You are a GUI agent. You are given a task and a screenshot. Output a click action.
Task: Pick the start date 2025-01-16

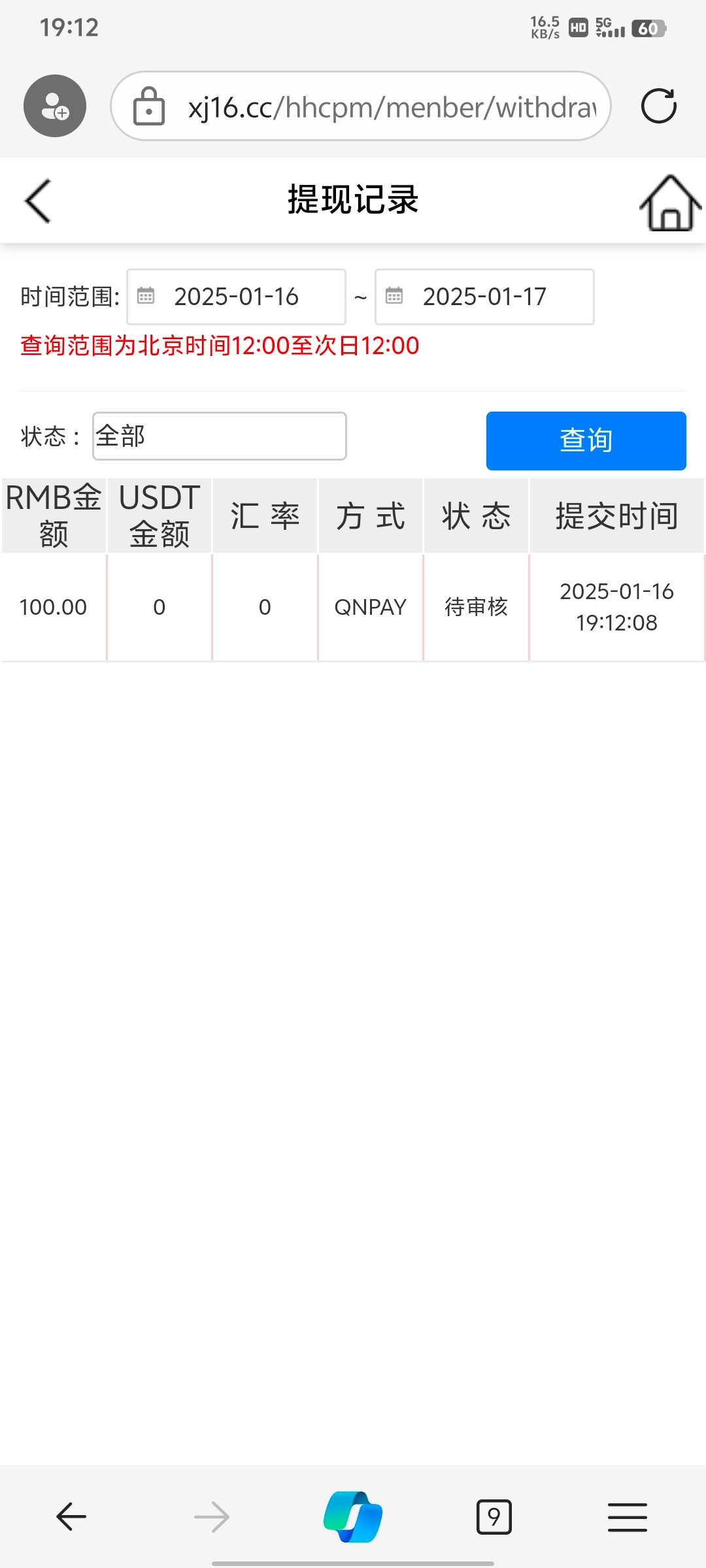click(236, 297)
